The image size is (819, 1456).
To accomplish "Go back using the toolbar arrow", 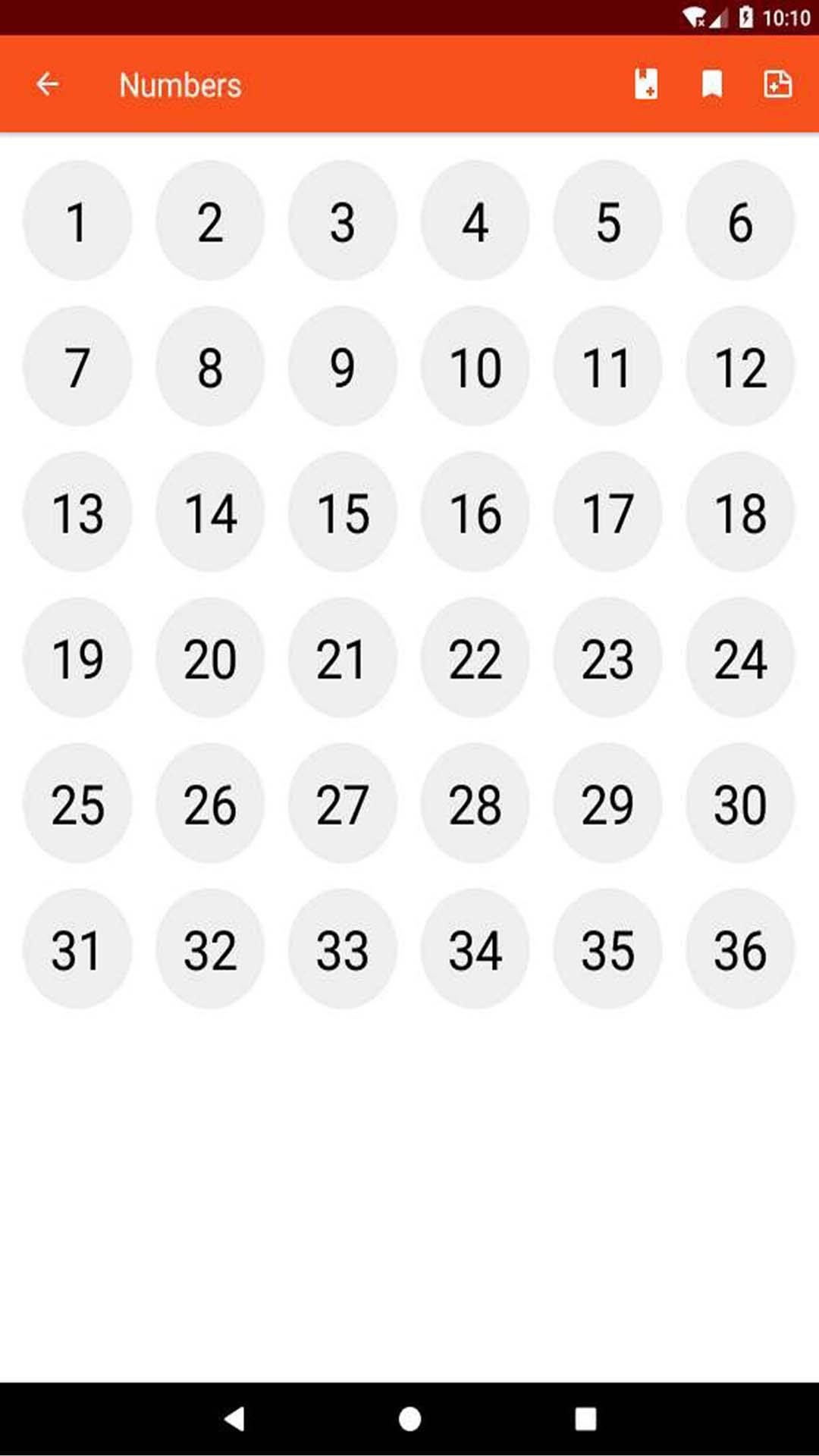I will [x=47, y=84].
